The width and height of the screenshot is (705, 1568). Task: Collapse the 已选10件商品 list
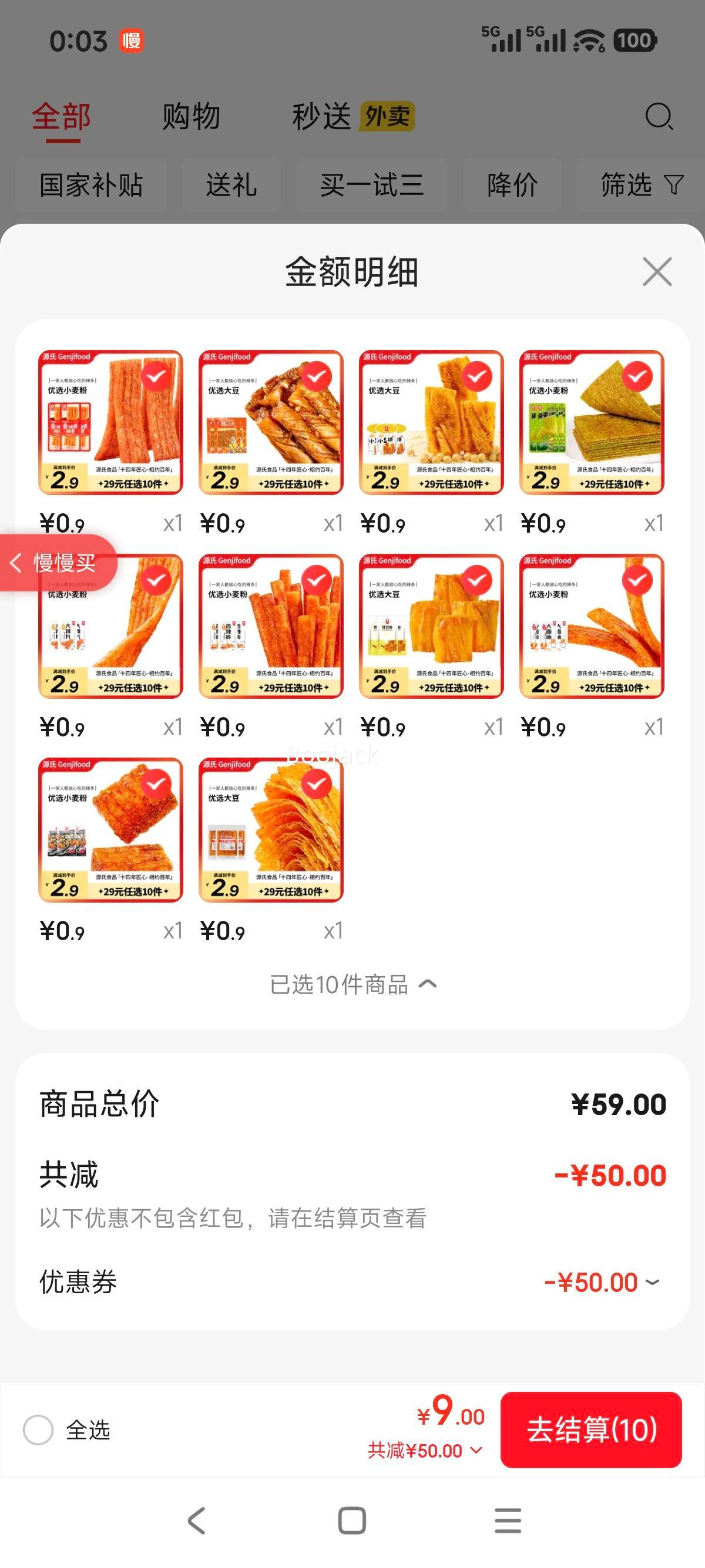[353, 984]
